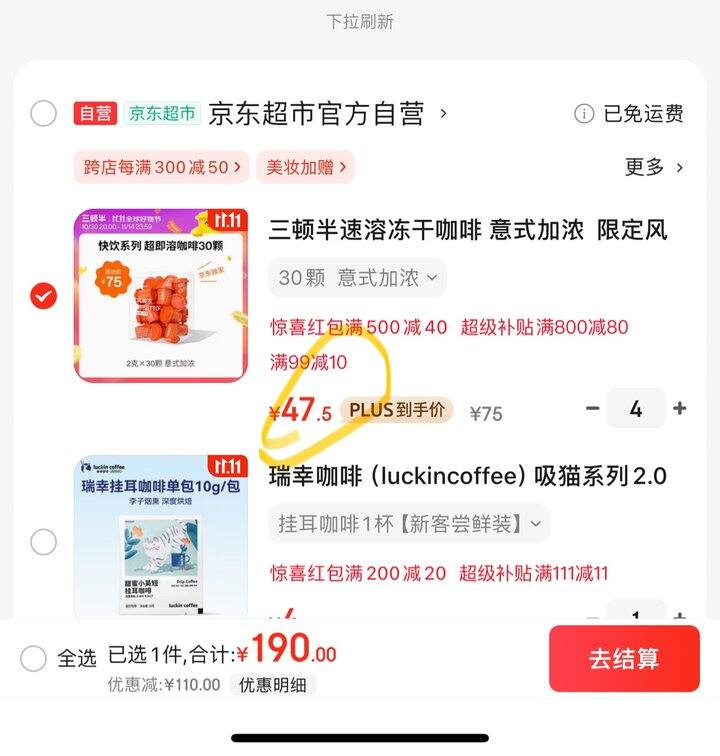The height and width of the screenshot is (756, 720).
Task: Show the 优惠明细 discount details
Action: point(273,685)
